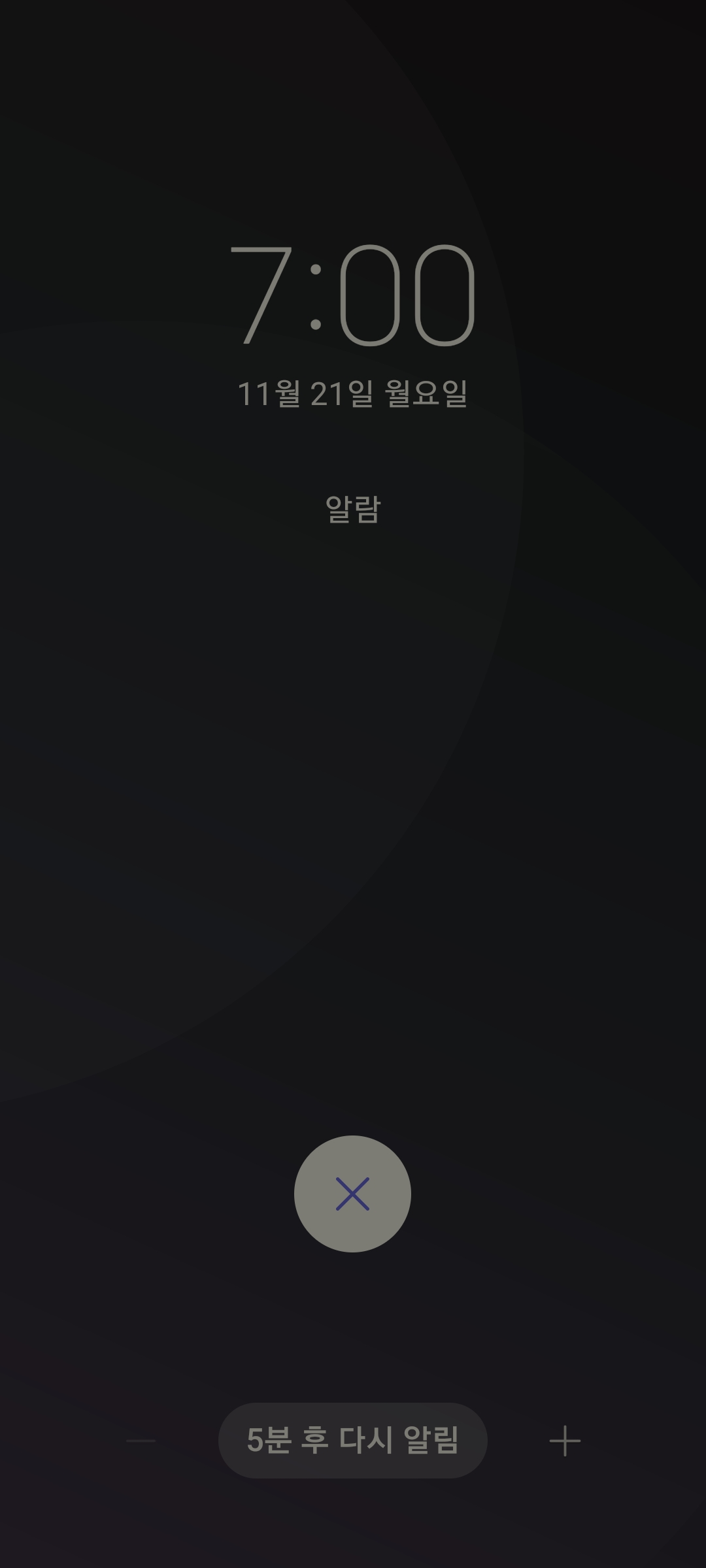
Task: Tap '5분 후 다시 알림' to snooze
Action: (352, 1441)
